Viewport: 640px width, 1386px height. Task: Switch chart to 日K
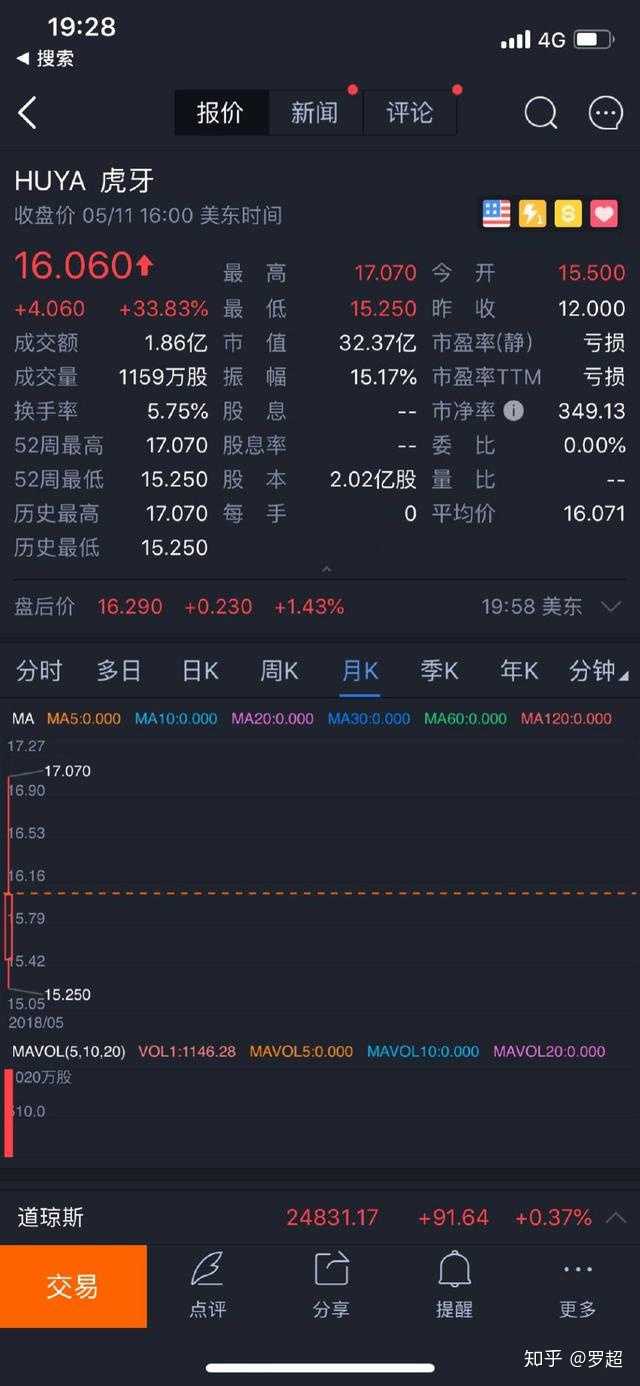pos(200,671)
